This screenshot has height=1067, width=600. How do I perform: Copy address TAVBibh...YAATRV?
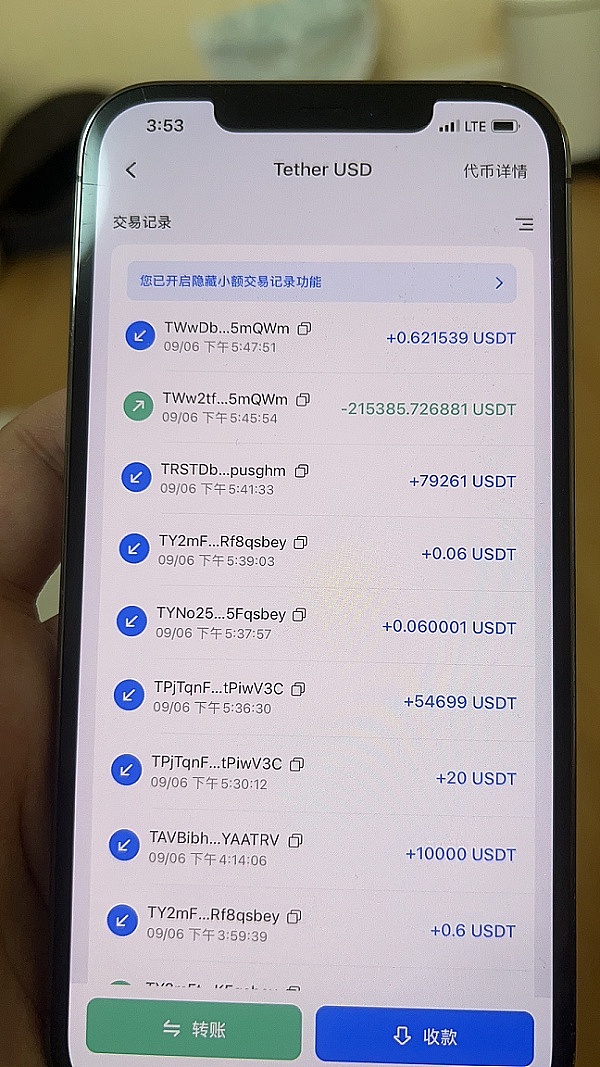[x=295, y=840]
